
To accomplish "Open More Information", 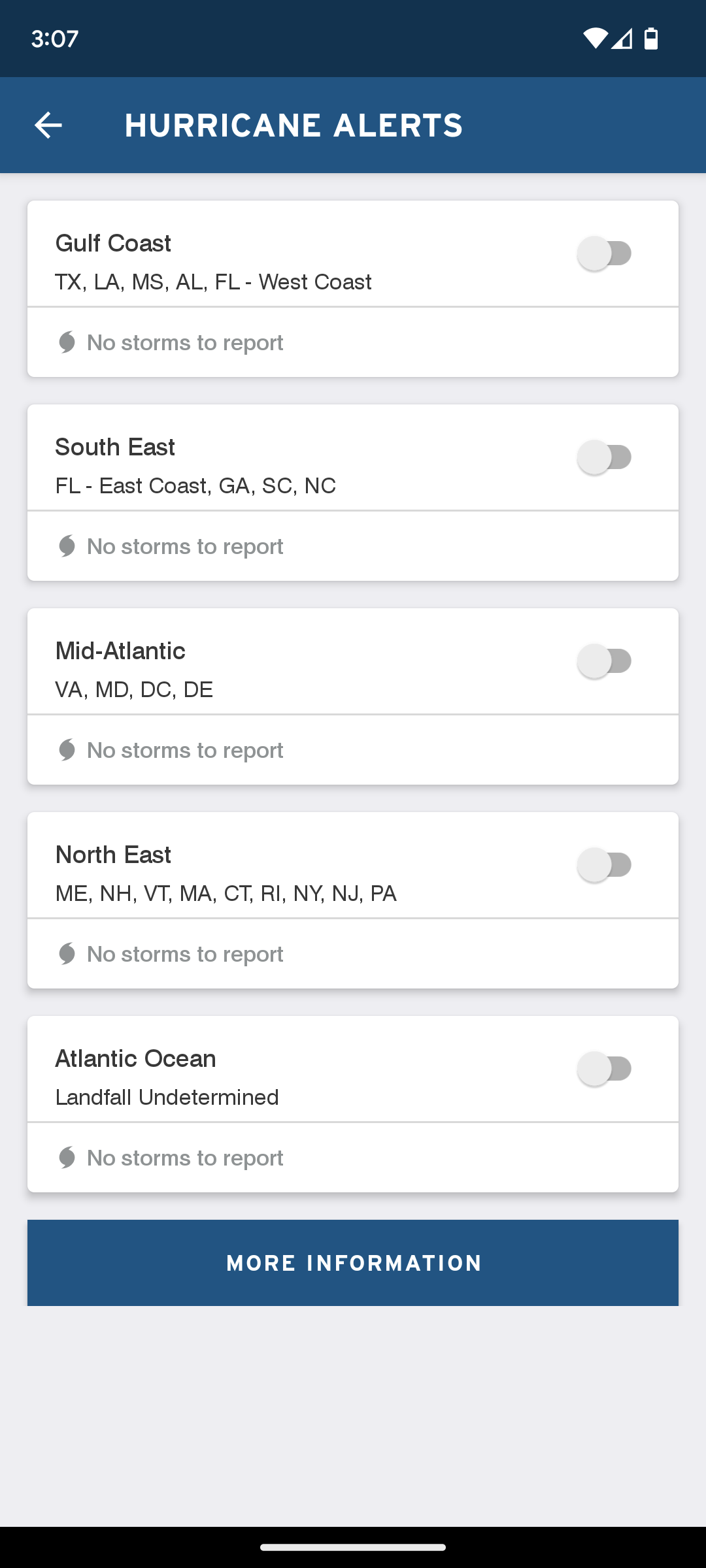I will (x=353, y=1263).
